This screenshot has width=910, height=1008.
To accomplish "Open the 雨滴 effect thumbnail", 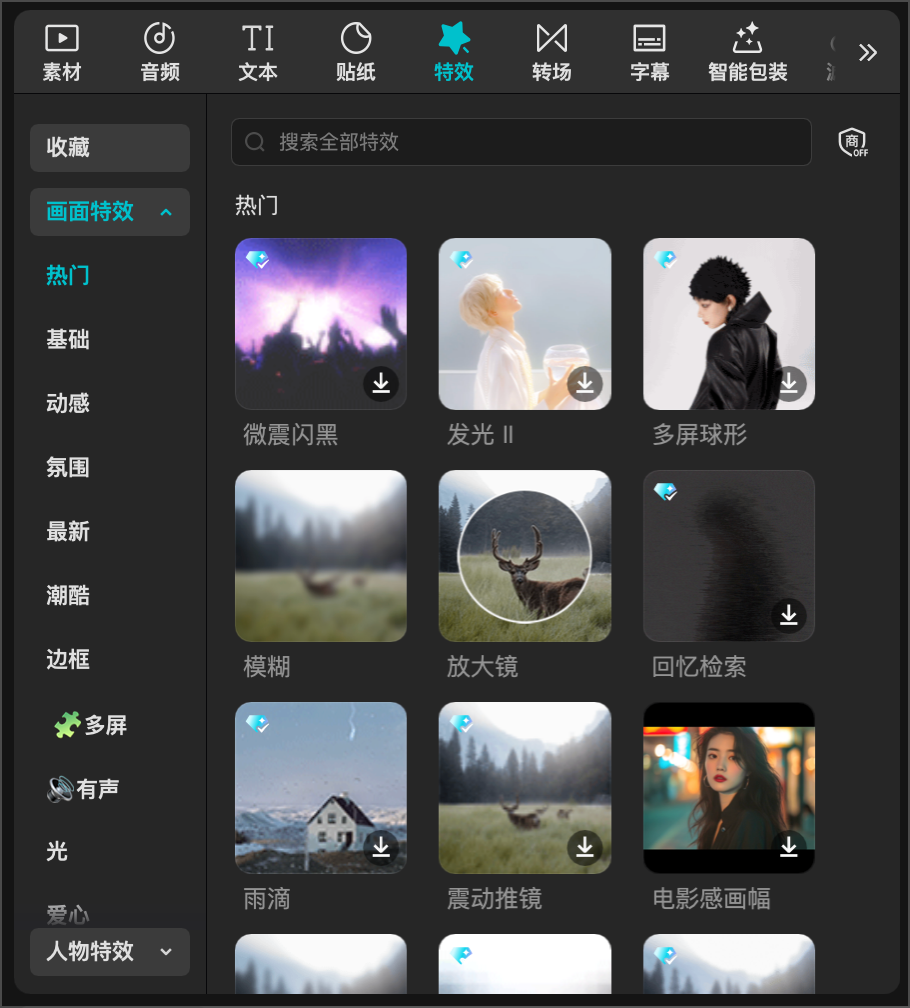I will [321, 788].
